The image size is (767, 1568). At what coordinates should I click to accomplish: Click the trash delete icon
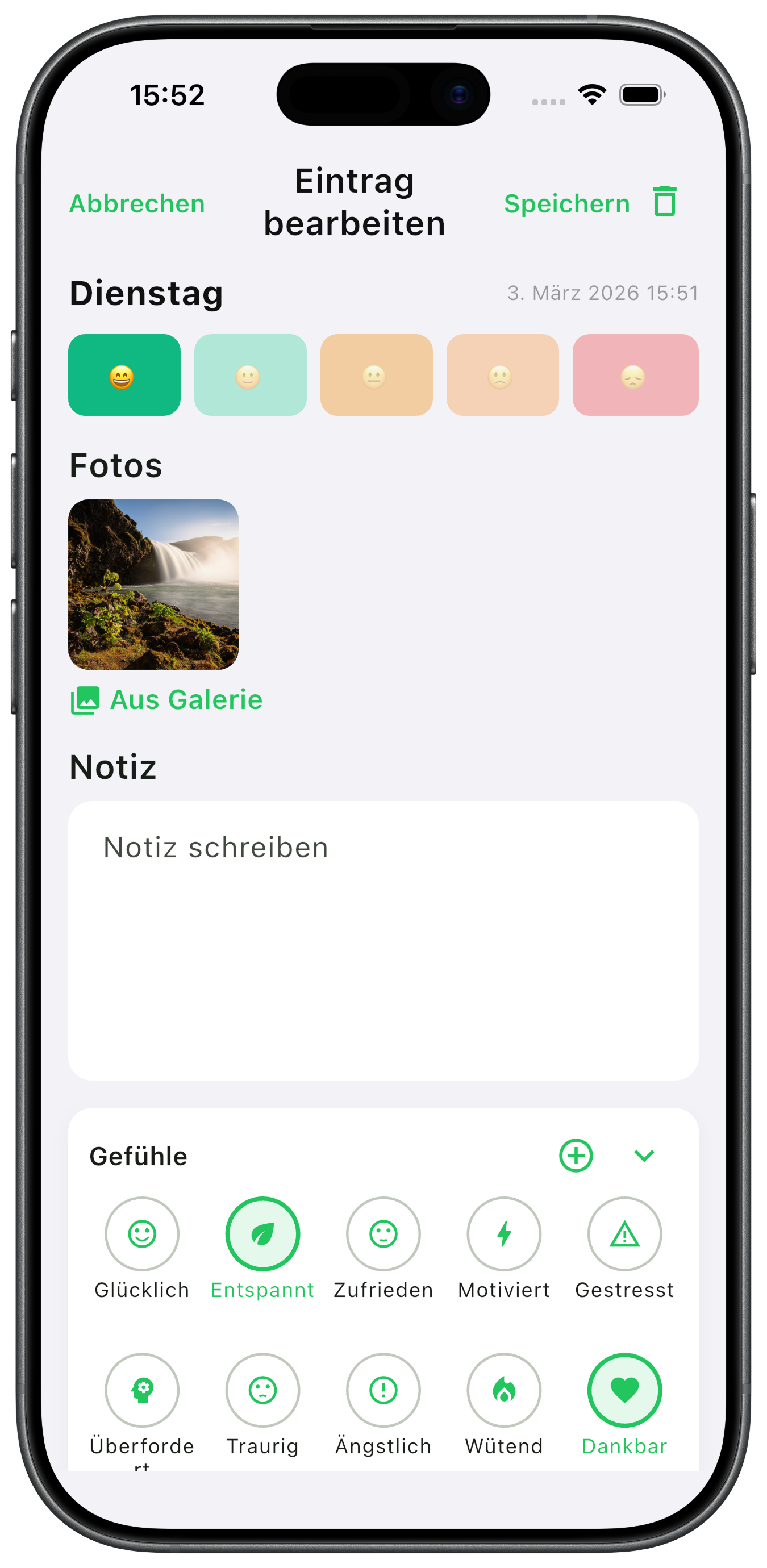(665, 203)
